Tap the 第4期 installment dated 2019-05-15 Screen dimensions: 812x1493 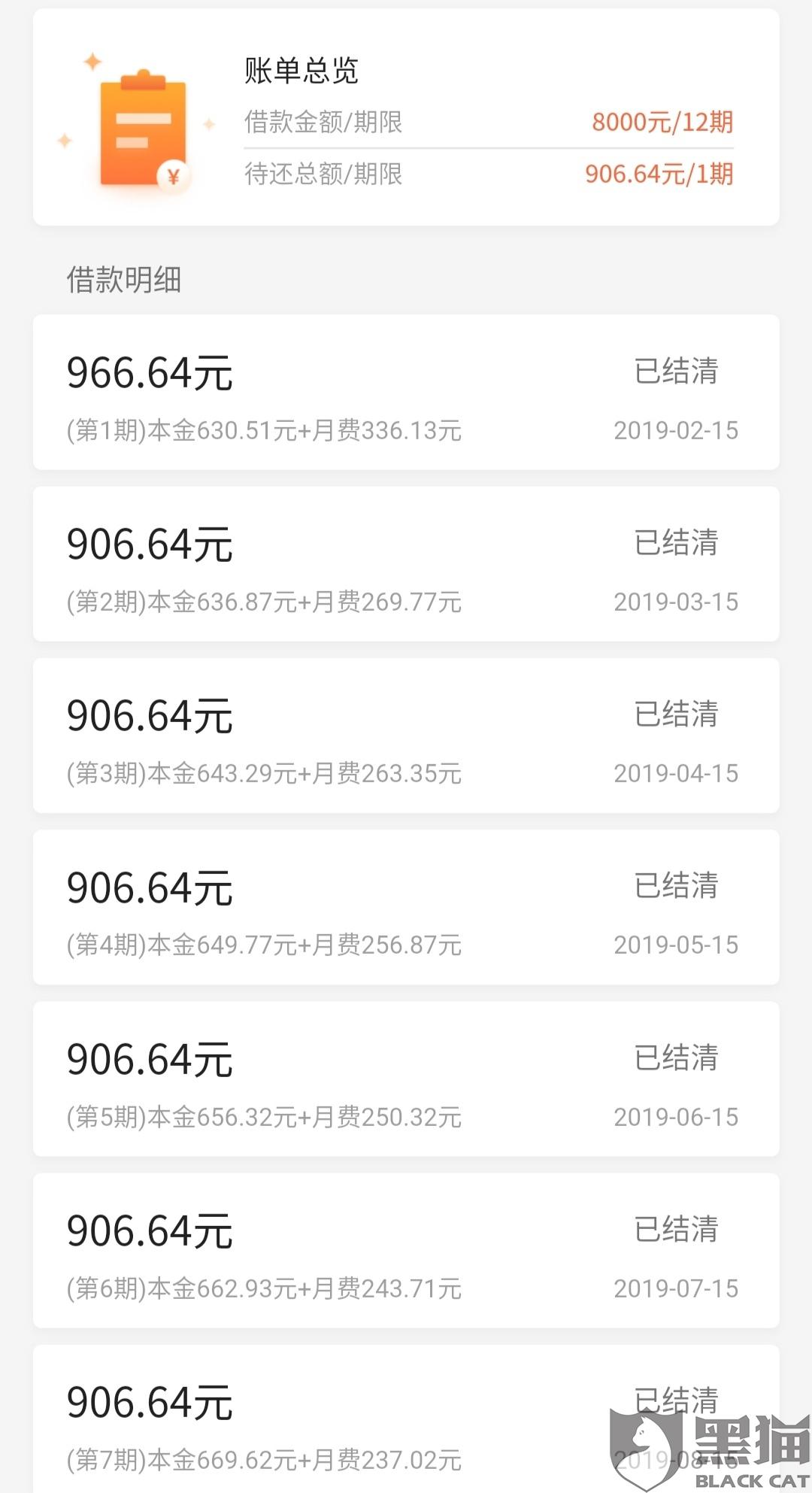(406, 907)
